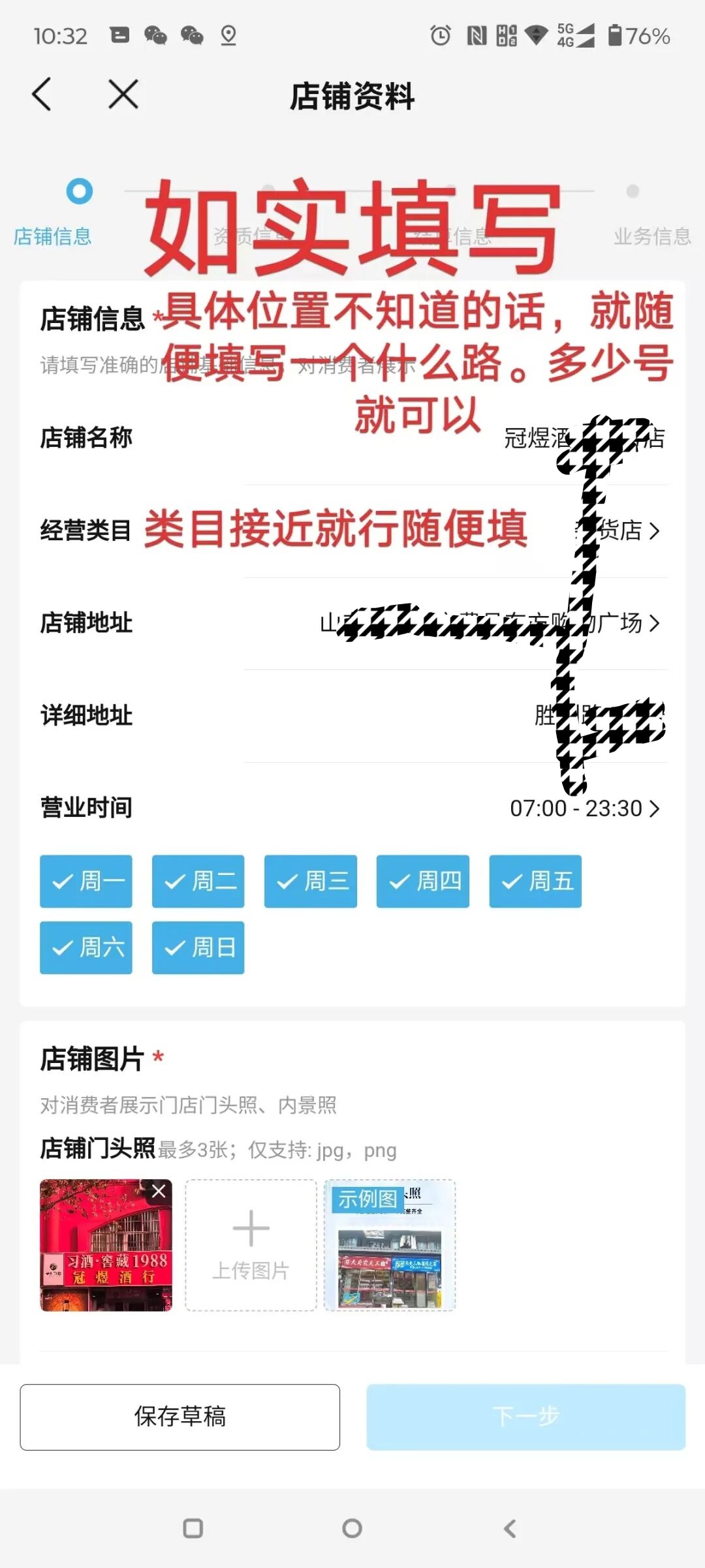Uncheck 周日 business day
The width and height of the screenshot is (705, 1568).
198,947
